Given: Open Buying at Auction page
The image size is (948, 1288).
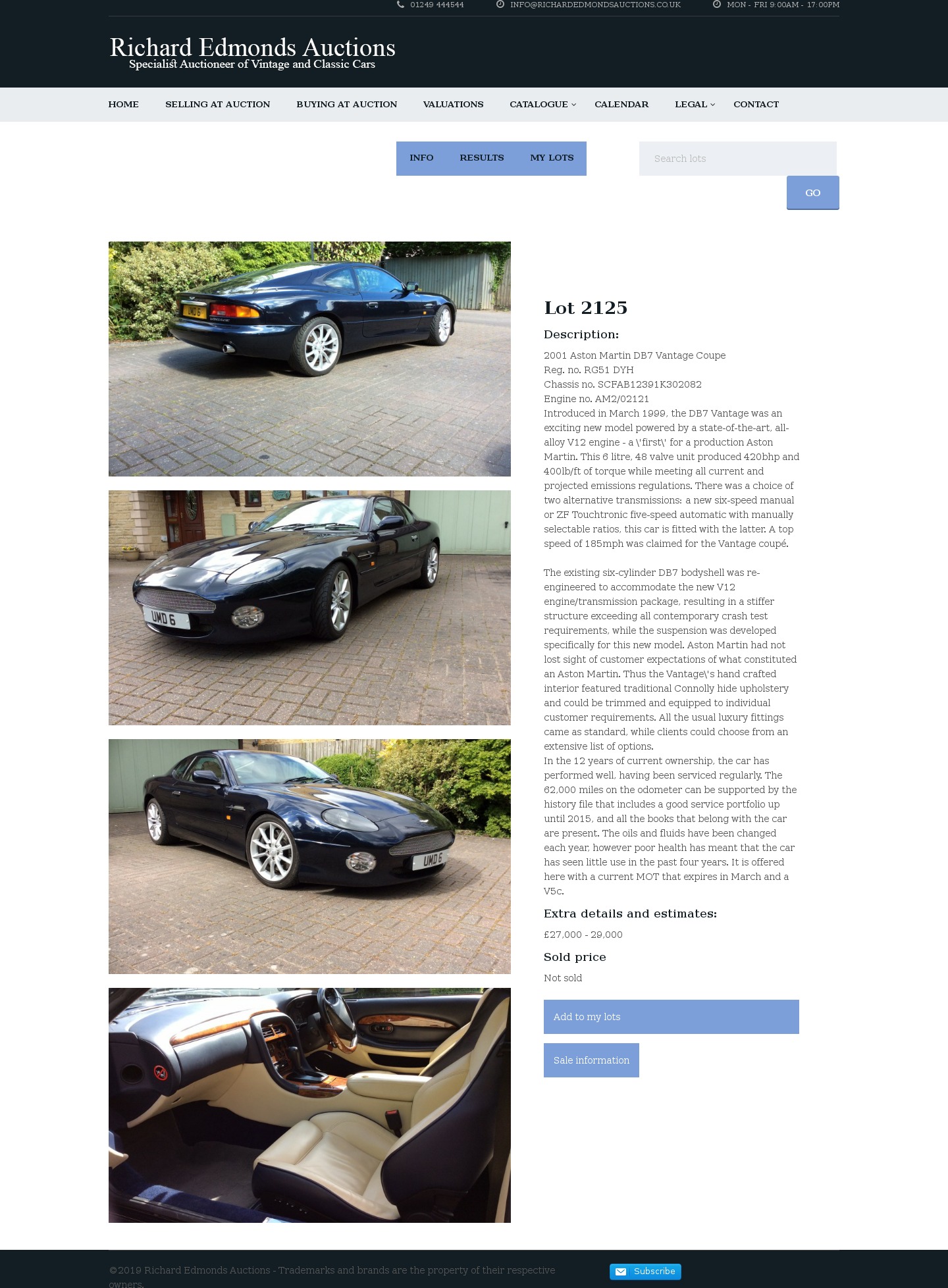Looking at the screenshot, I should [x=346, y=105].
